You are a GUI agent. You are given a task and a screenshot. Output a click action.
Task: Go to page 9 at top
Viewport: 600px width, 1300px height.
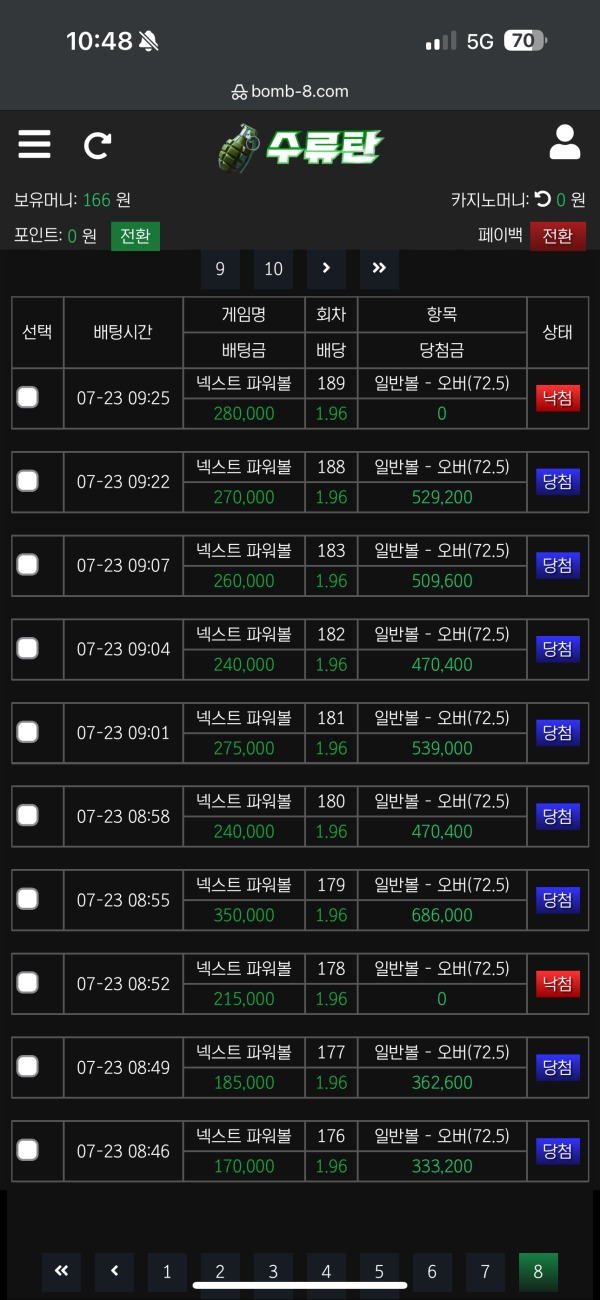click(220, 269)
